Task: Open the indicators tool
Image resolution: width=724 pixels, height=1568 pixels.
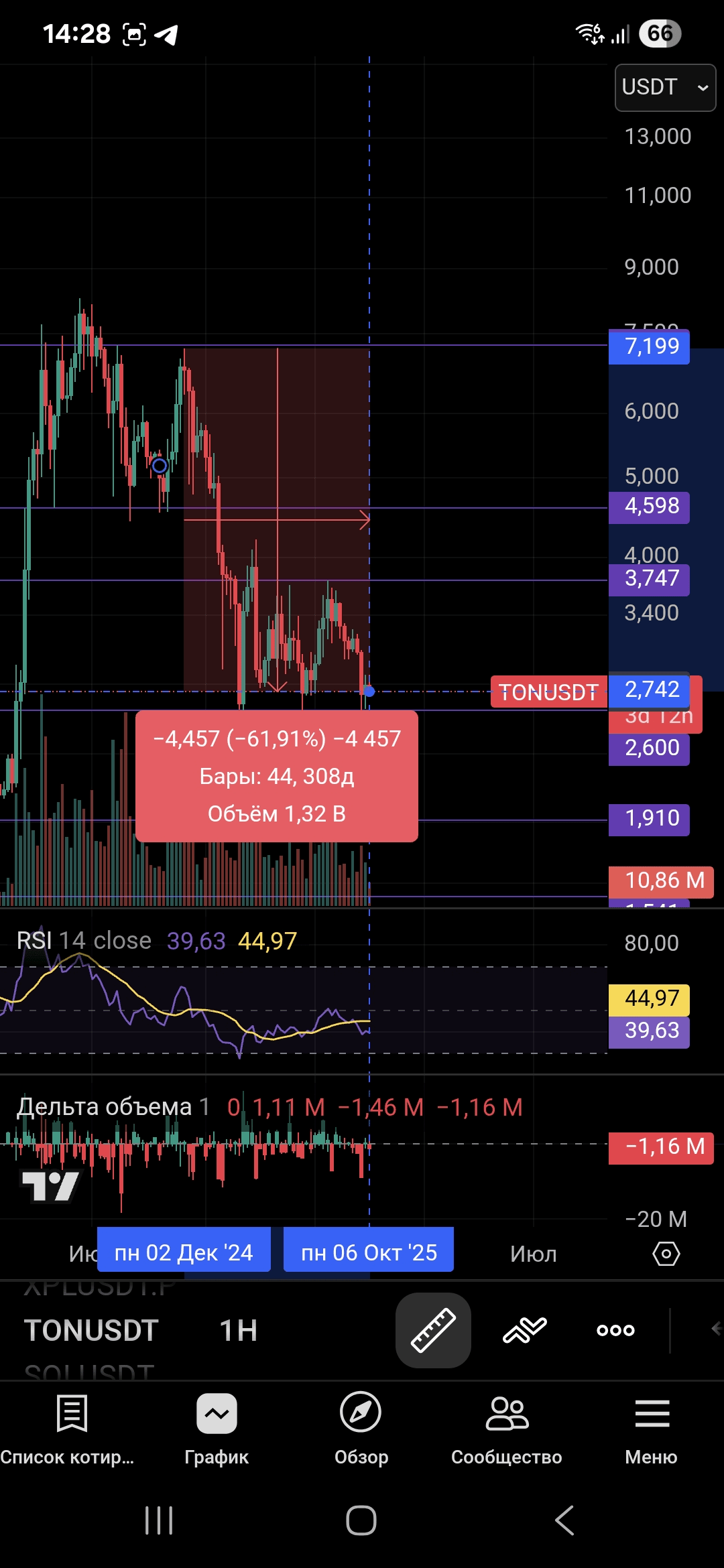Action: tap(524, 1331)
